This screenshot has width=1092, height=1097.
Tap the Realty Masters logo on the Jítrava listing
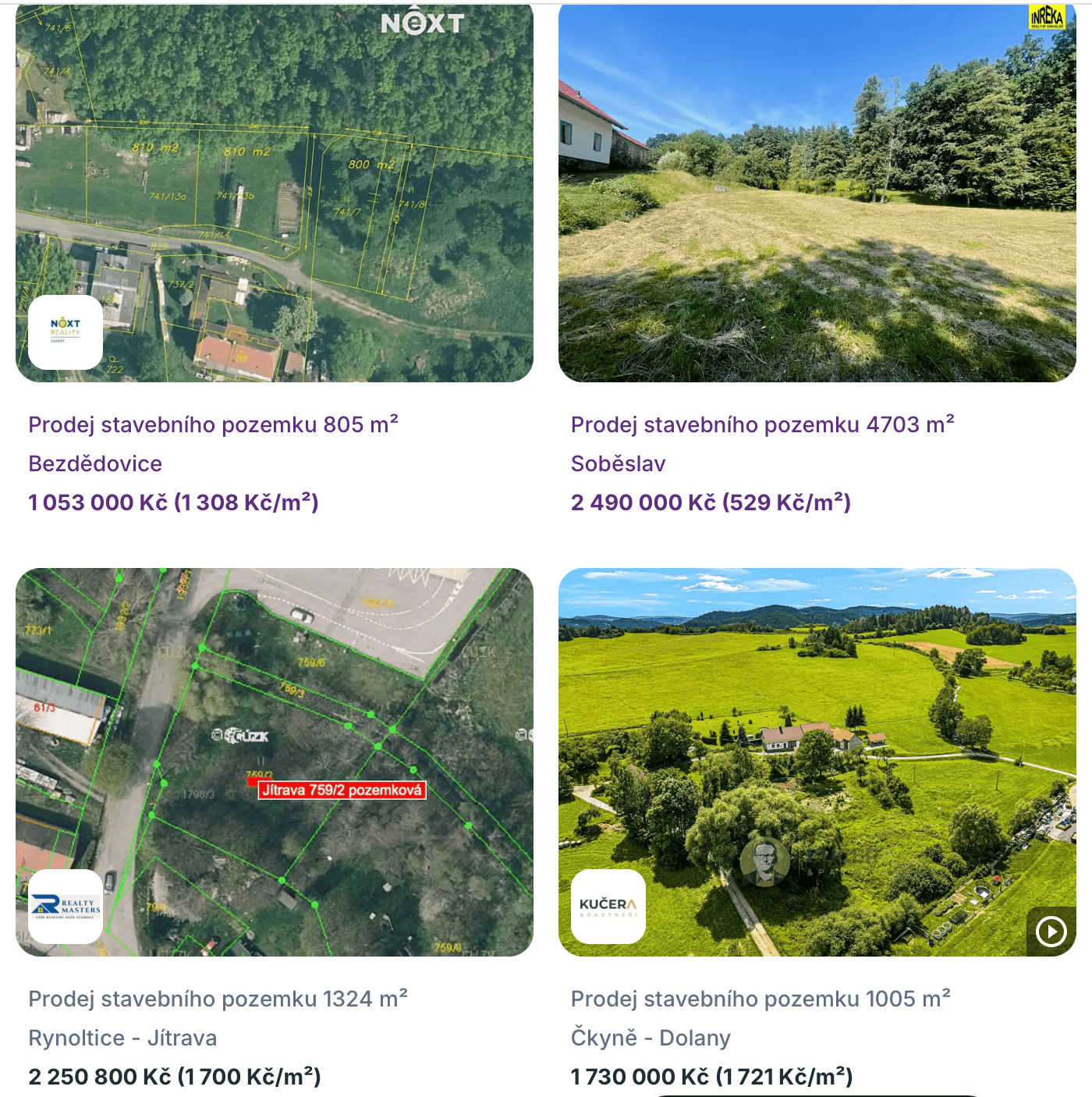pyautogui.click(x=66, y=906)
